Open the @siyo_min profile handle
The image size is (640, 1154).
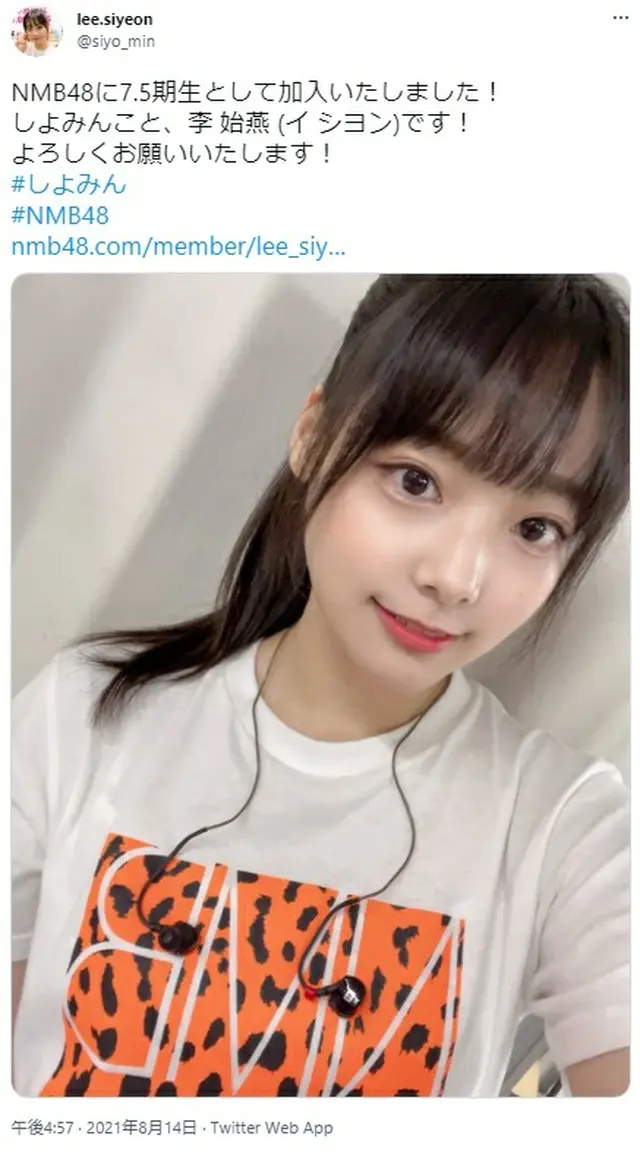[116, 42]
